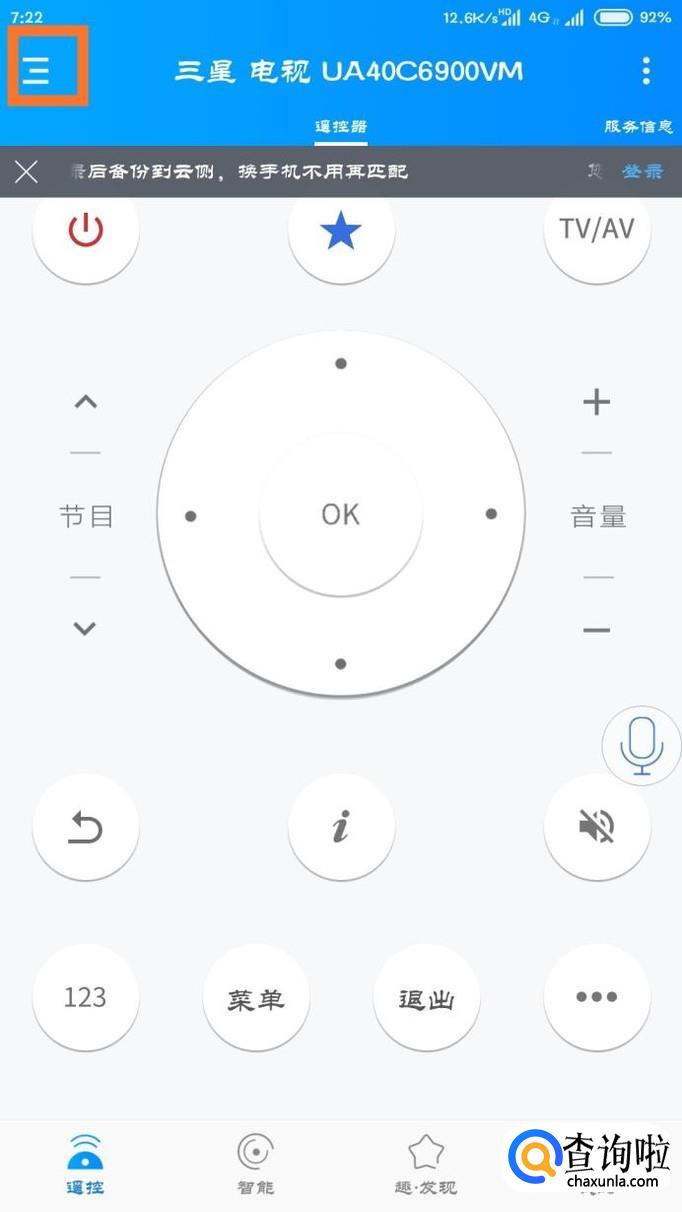Decrease volume with the minus sign
Viewport: 682px width, 1212px height.
point(597,630)
